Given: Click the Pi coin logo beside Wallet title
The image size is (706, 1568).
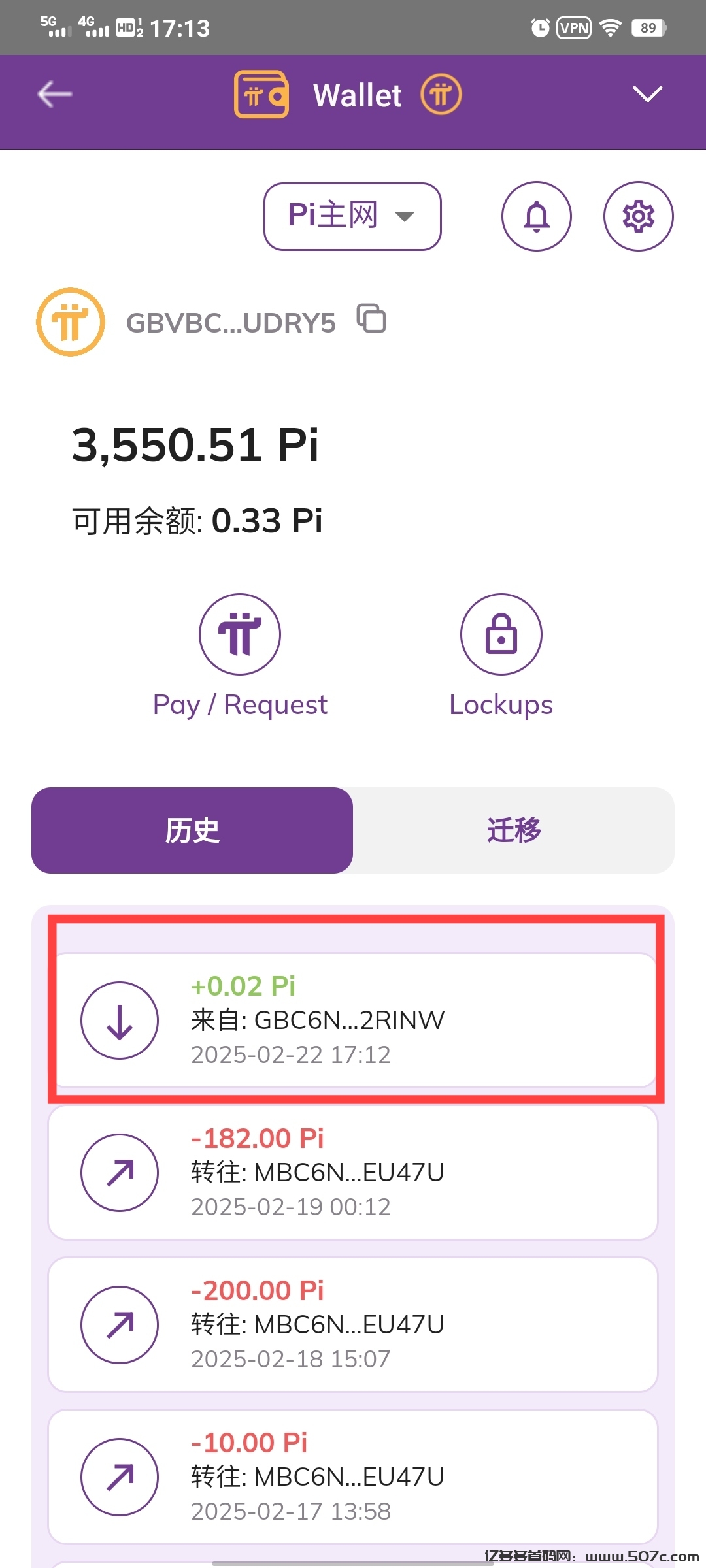Looking at the screenshot, I should coord(441,94).
